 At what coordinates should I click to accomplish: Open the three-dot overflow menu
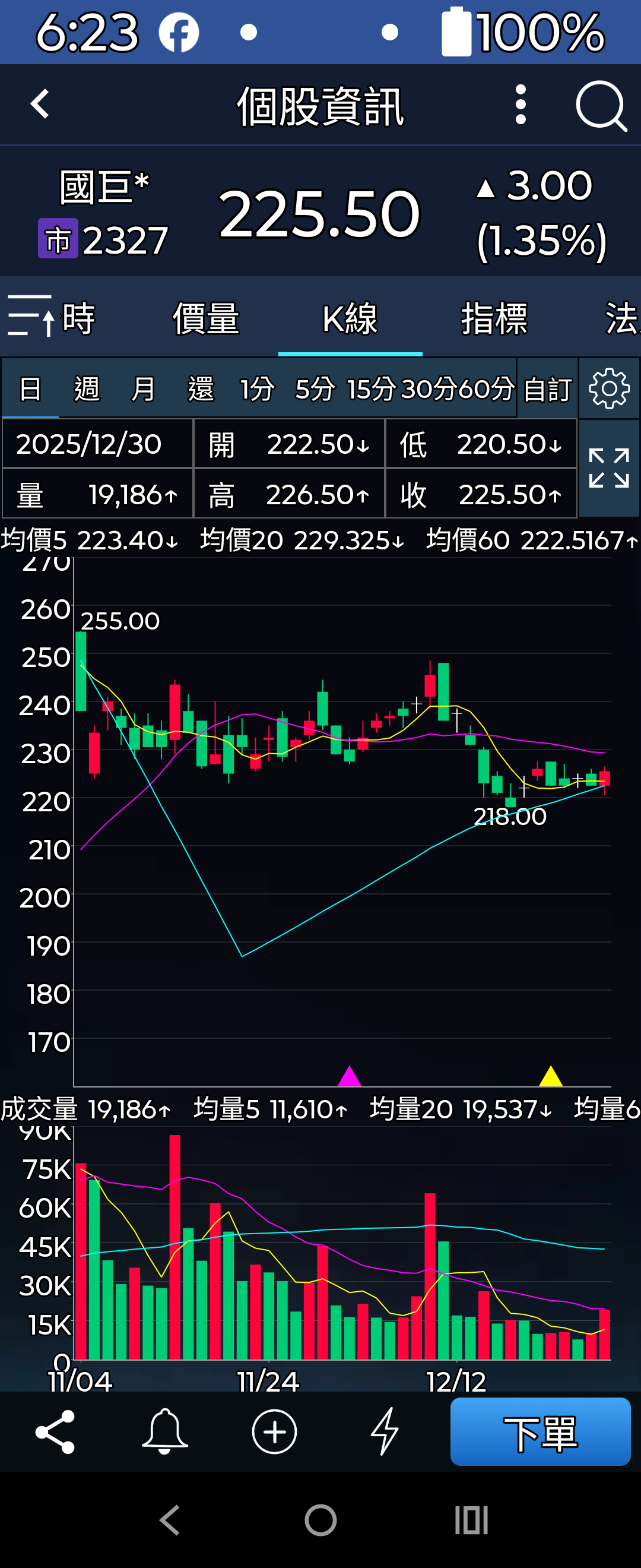point(520,105)
